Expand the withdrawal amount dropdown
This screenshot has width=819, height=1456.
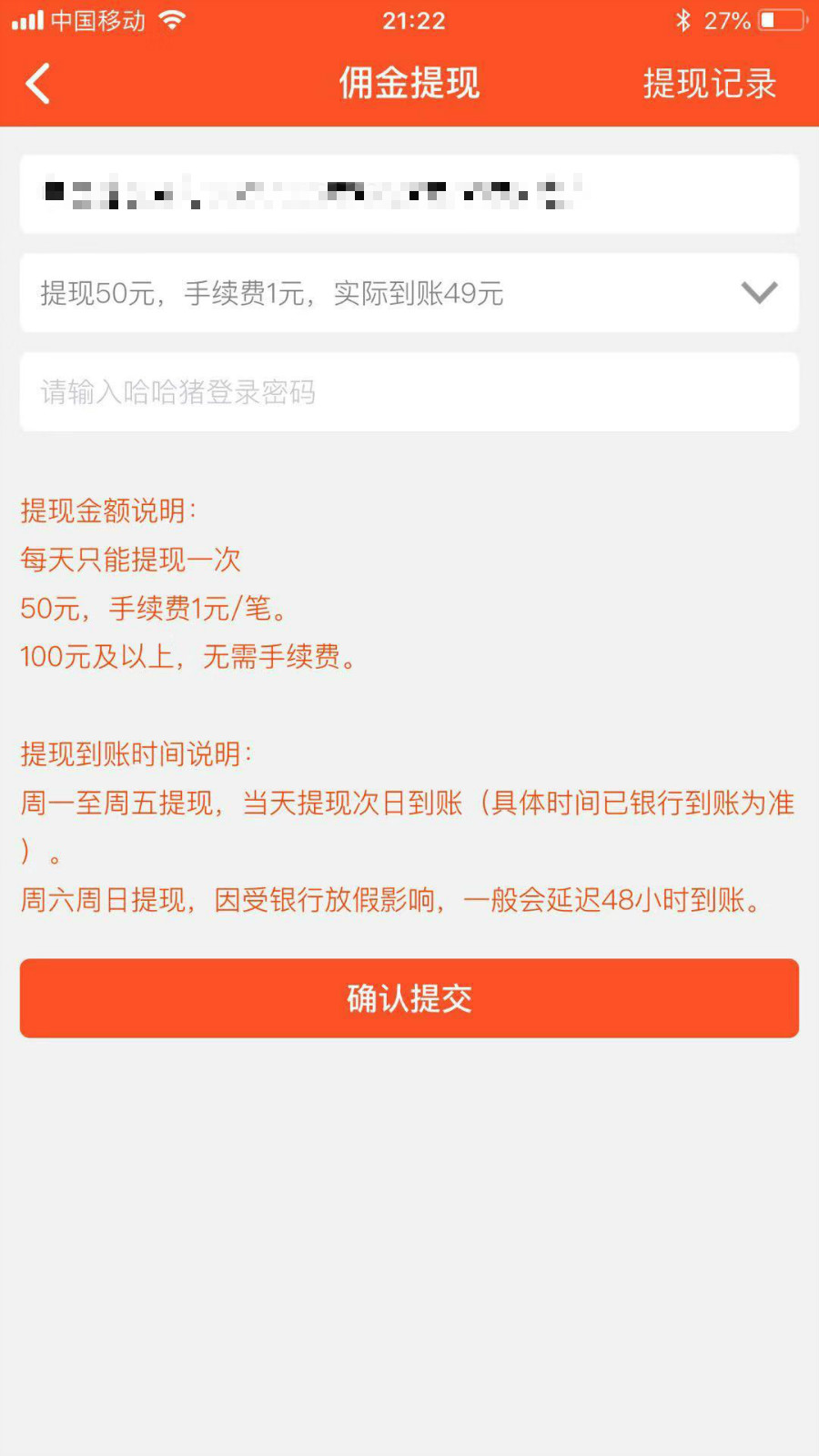(x=409, y=293)
